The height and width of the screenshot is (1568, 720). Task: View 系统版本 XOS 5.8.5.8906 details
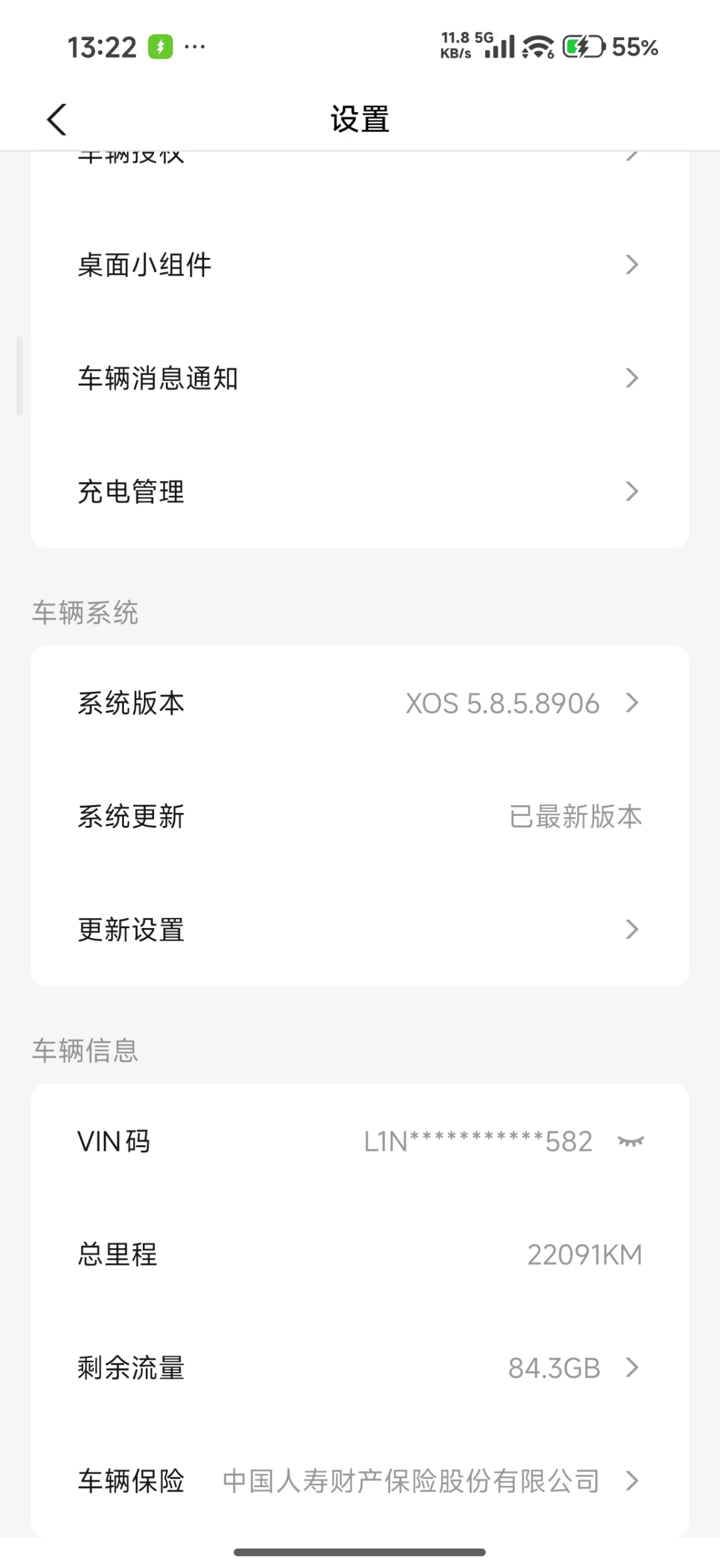coord(359,703)
